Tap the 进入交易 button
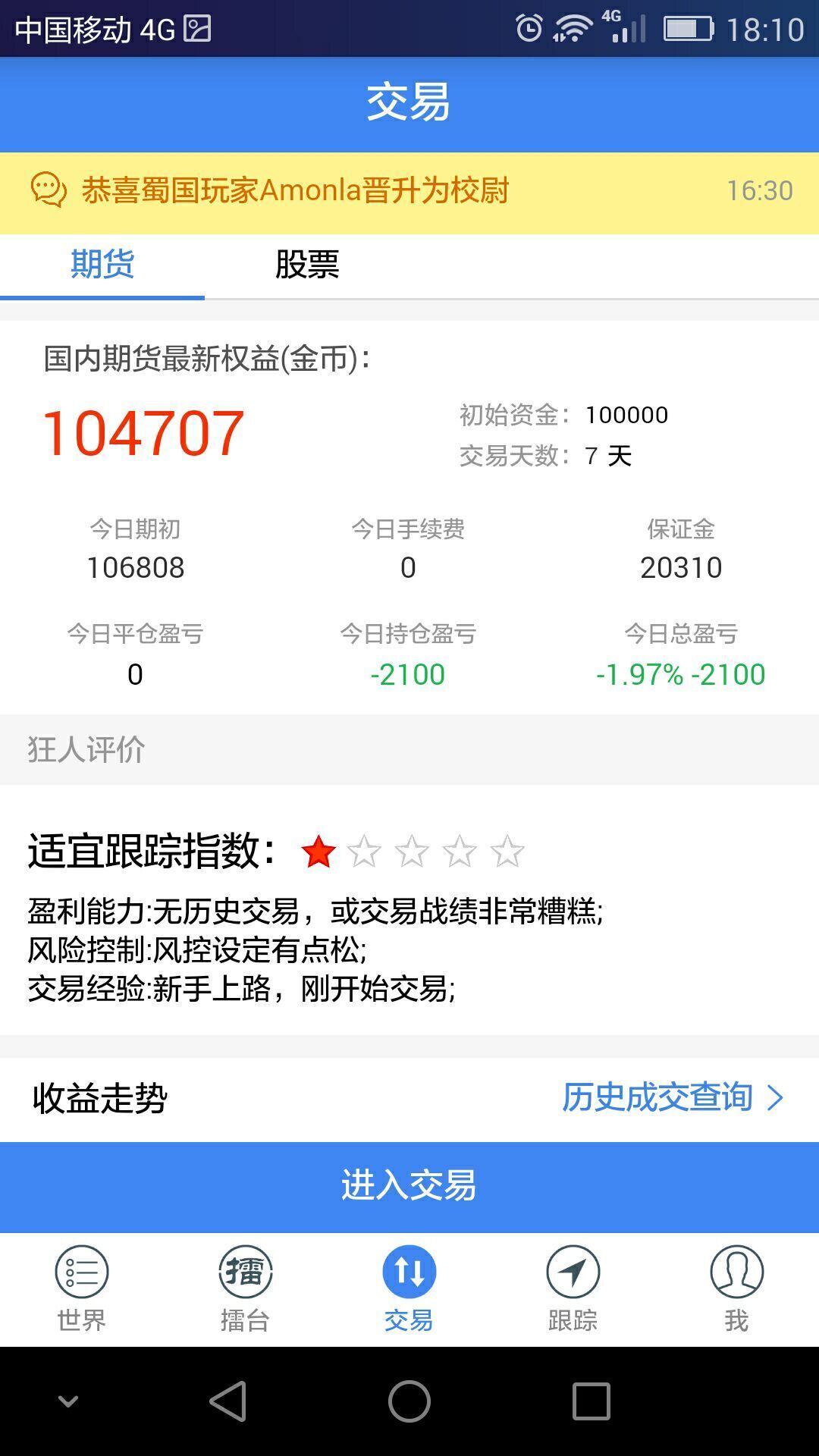Screen dimensions: 819x1456 (x=409, y=1186)
